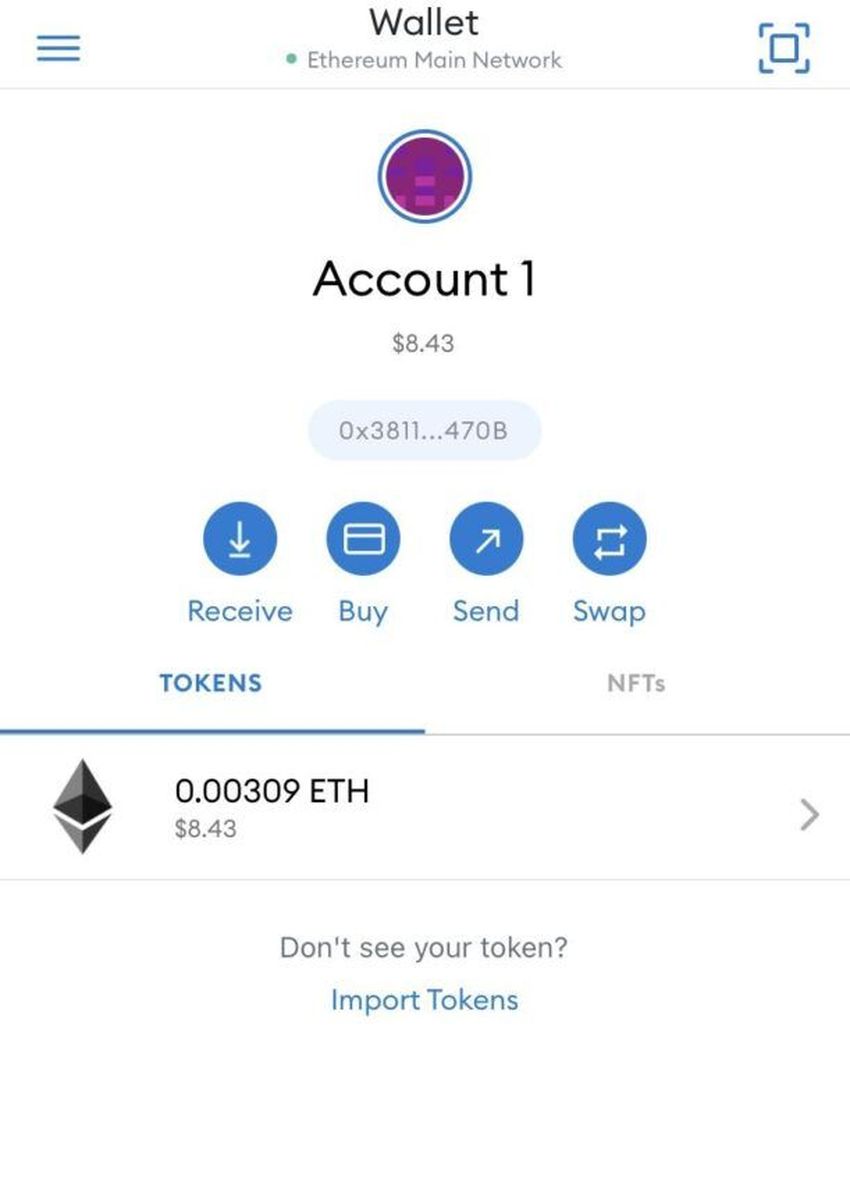
Task: Tap the Receive button
Action: click(240, 540)
